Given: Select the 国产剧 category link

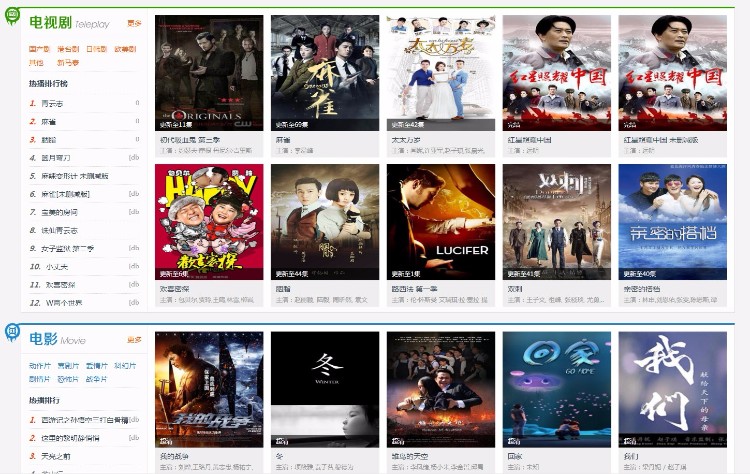Looking at the screenshot, I should point(39,48).
